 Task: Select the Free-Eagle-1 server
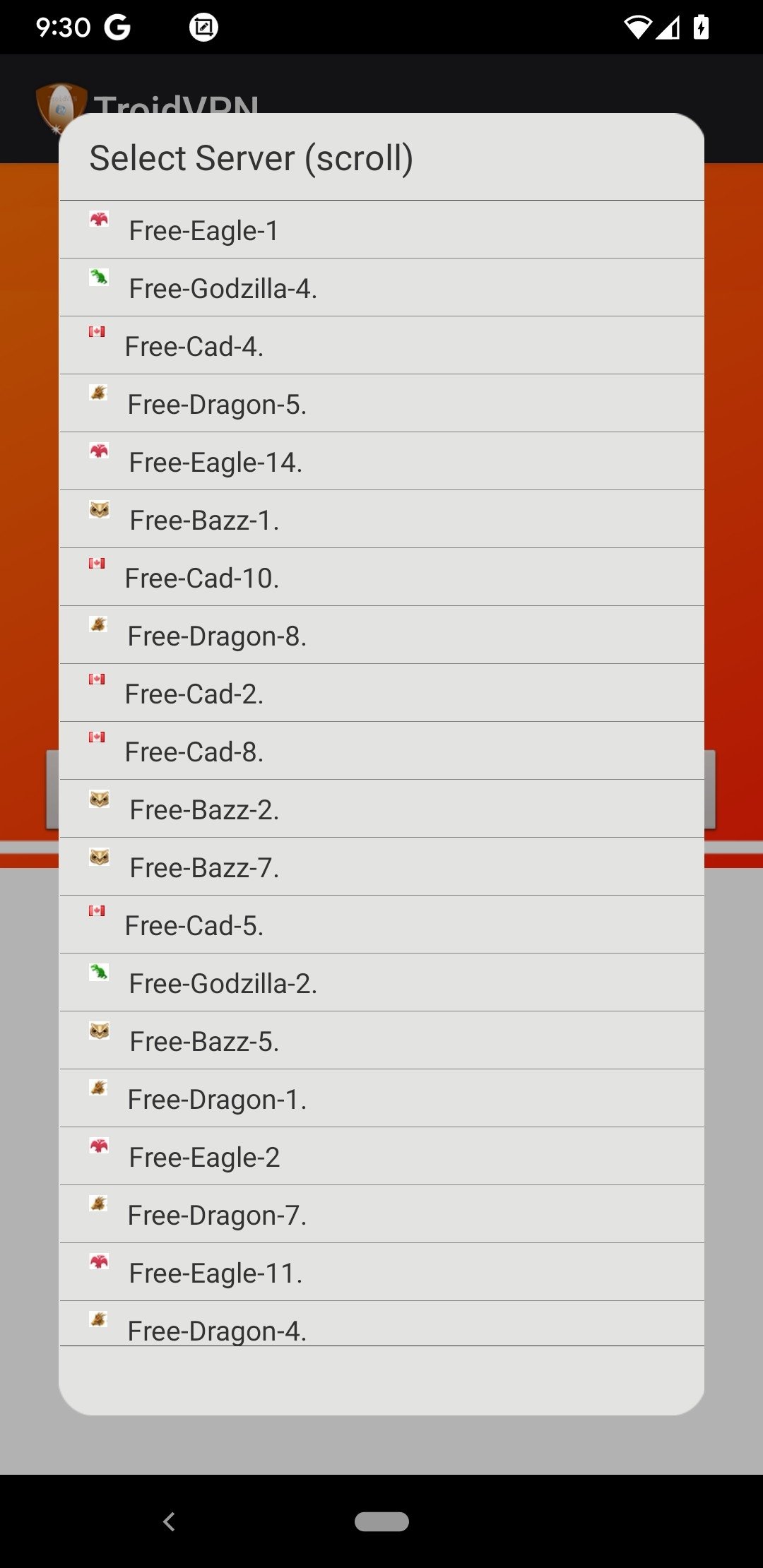click(381, 230)
